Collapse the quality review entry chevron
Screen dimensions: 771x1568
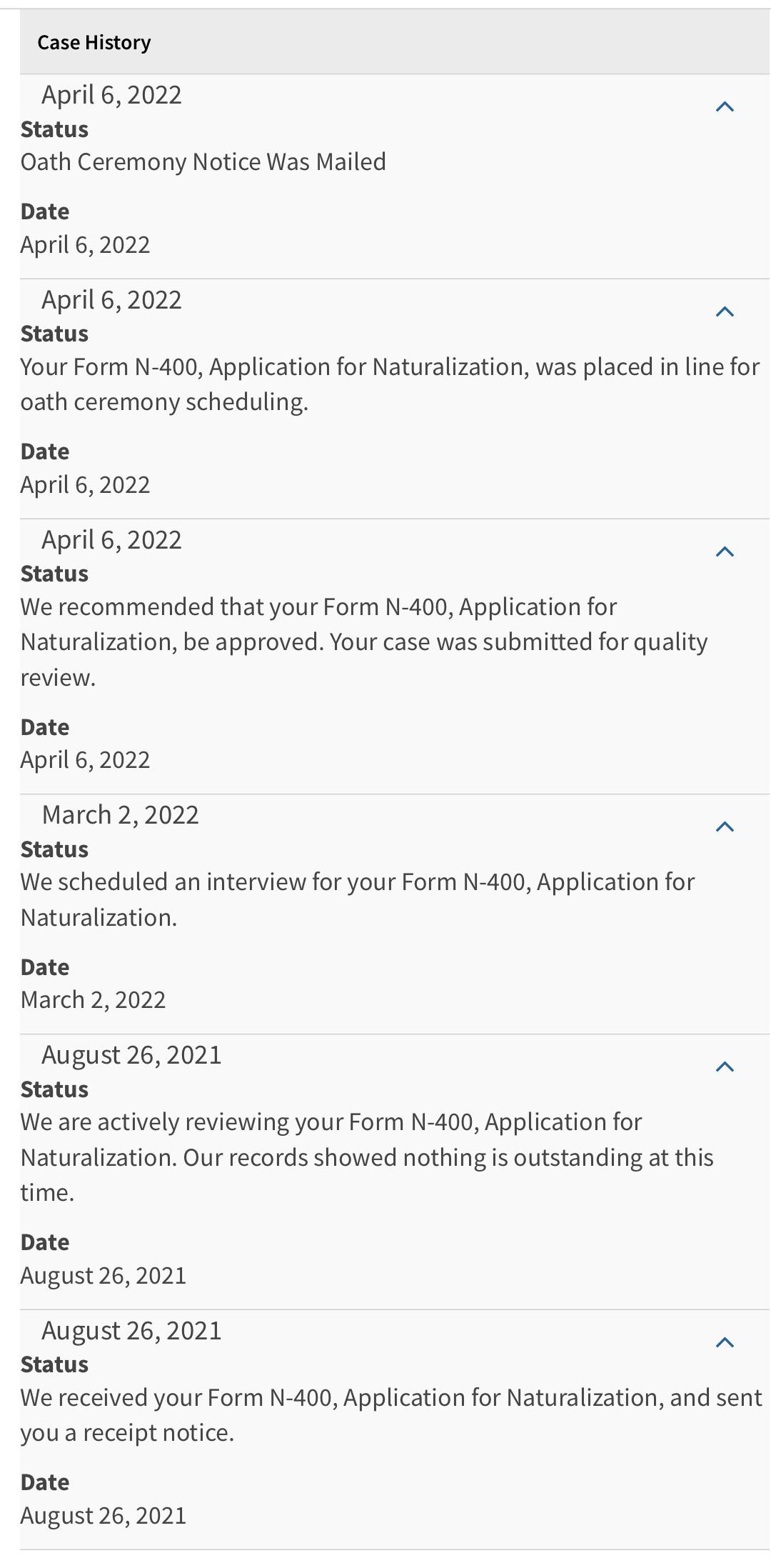click(725, 551)
